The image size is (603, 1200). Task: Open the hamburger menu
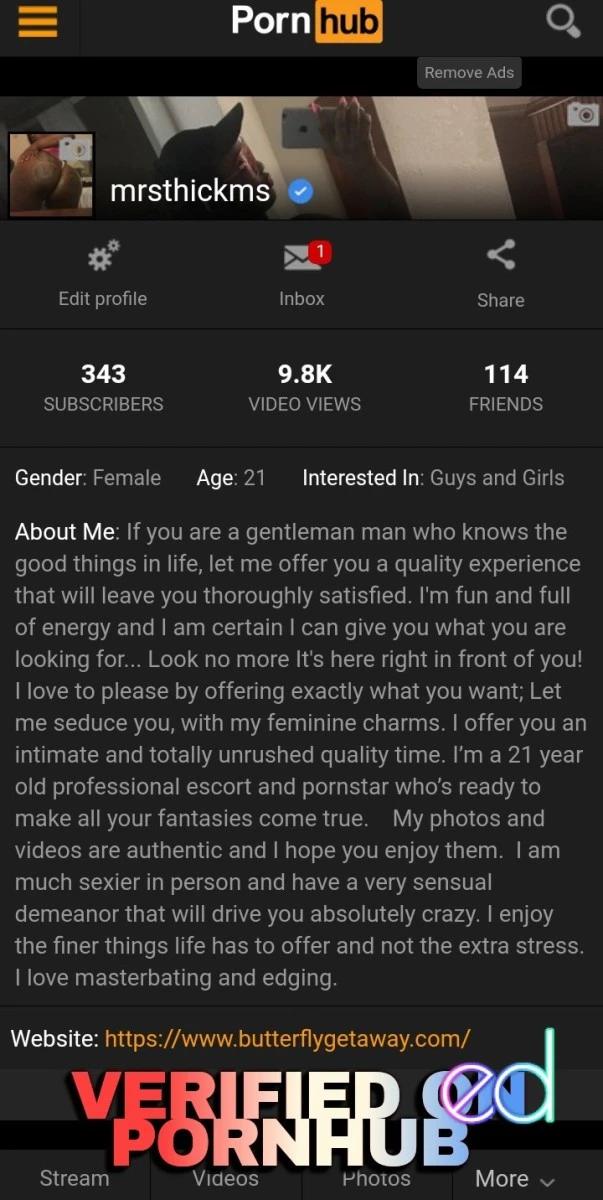point(38,21)
